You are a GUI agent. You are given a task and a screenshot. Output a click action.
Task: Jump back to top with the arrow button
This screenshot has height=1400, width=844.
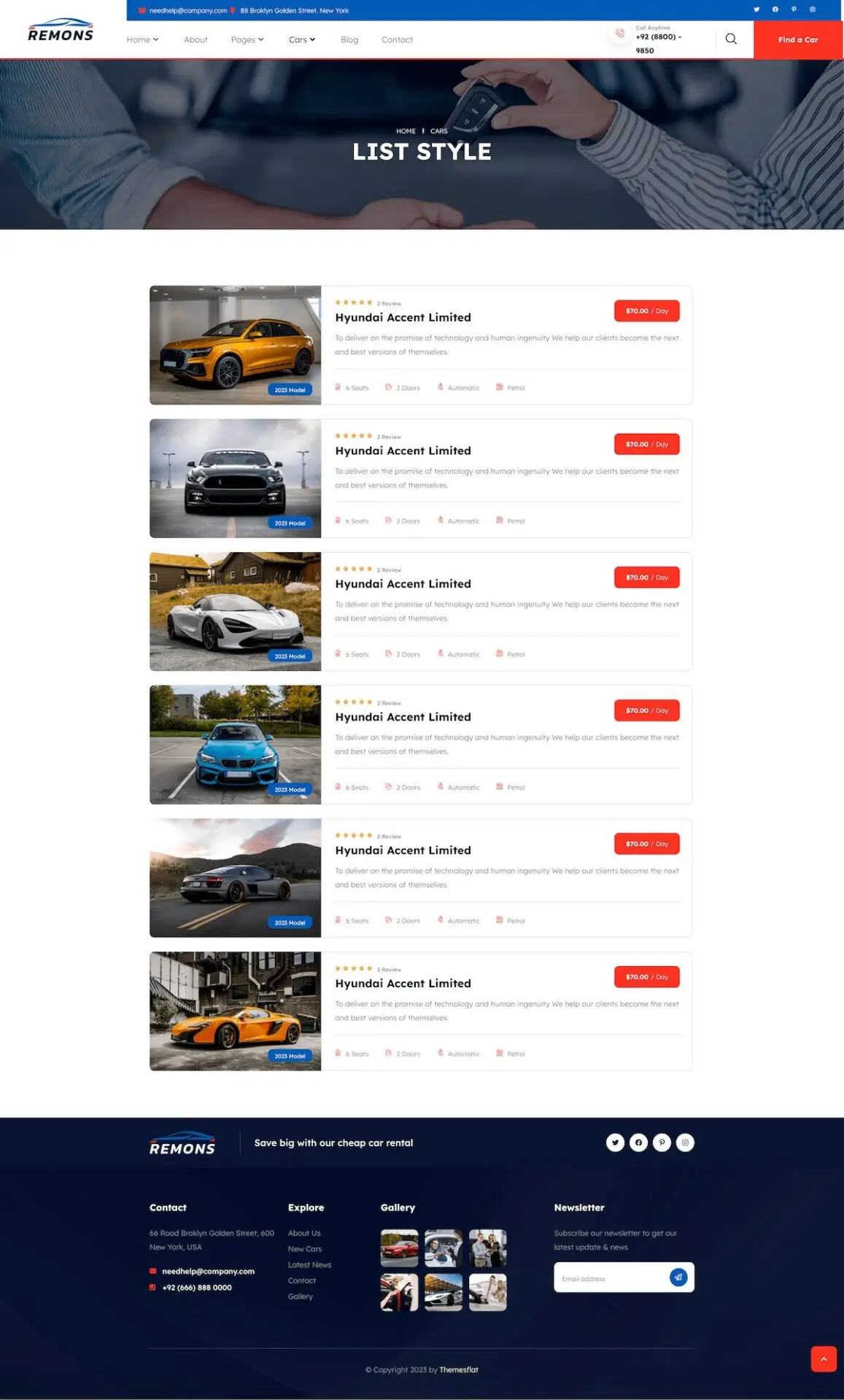(x=824, y=1359)
